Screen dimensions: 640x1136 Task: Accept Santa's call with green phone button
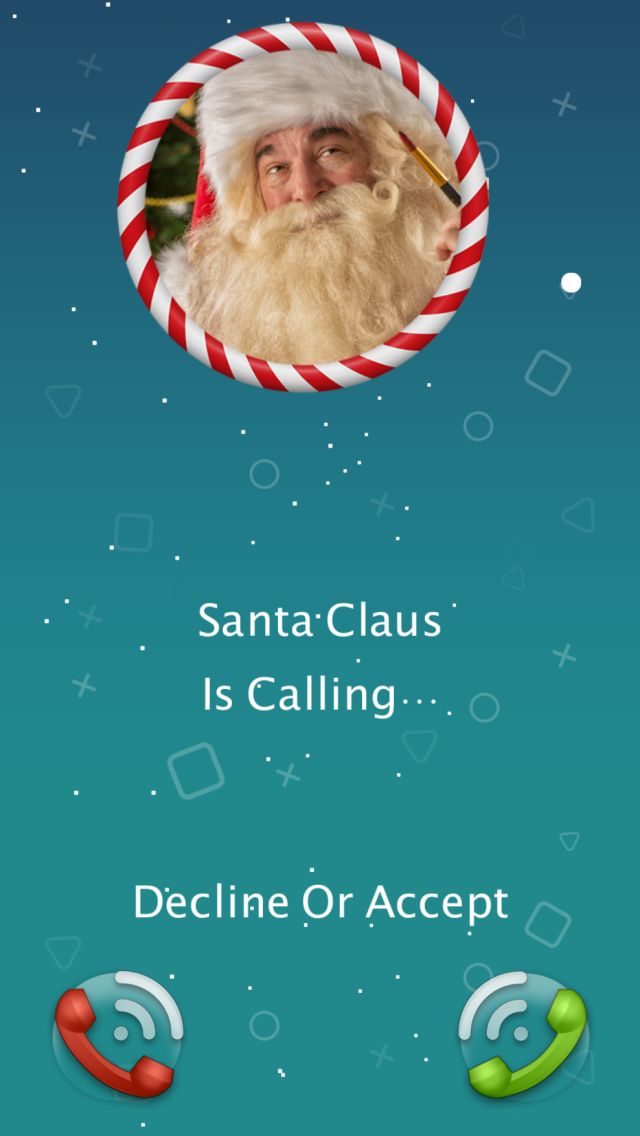pyautogui.click(x=523, y=1036)
